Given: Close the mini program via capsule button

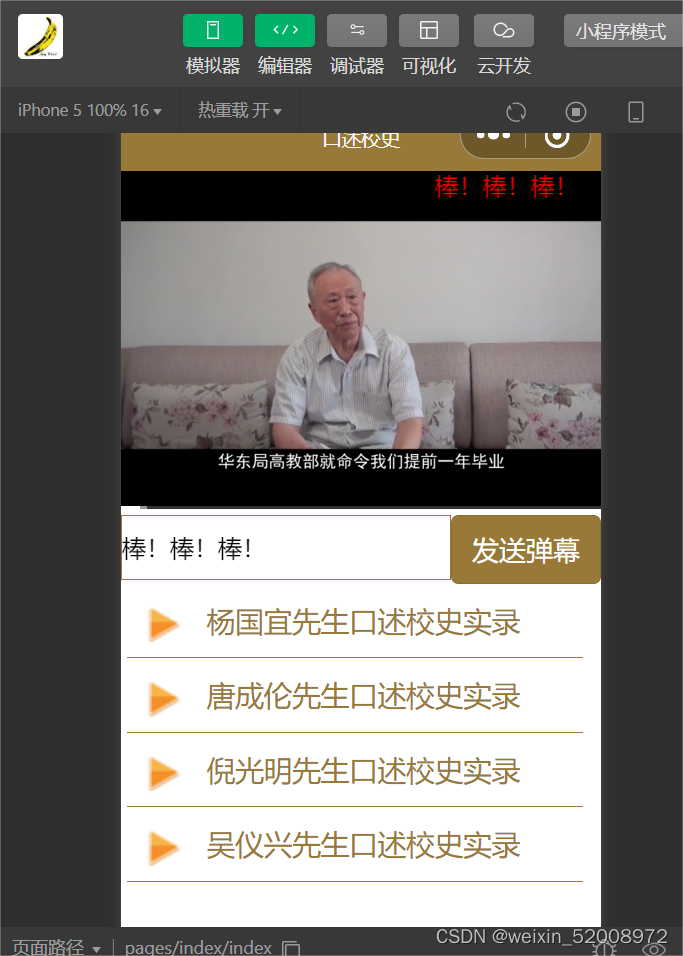Looking at the screenshot, I should (x=557, y=137).
